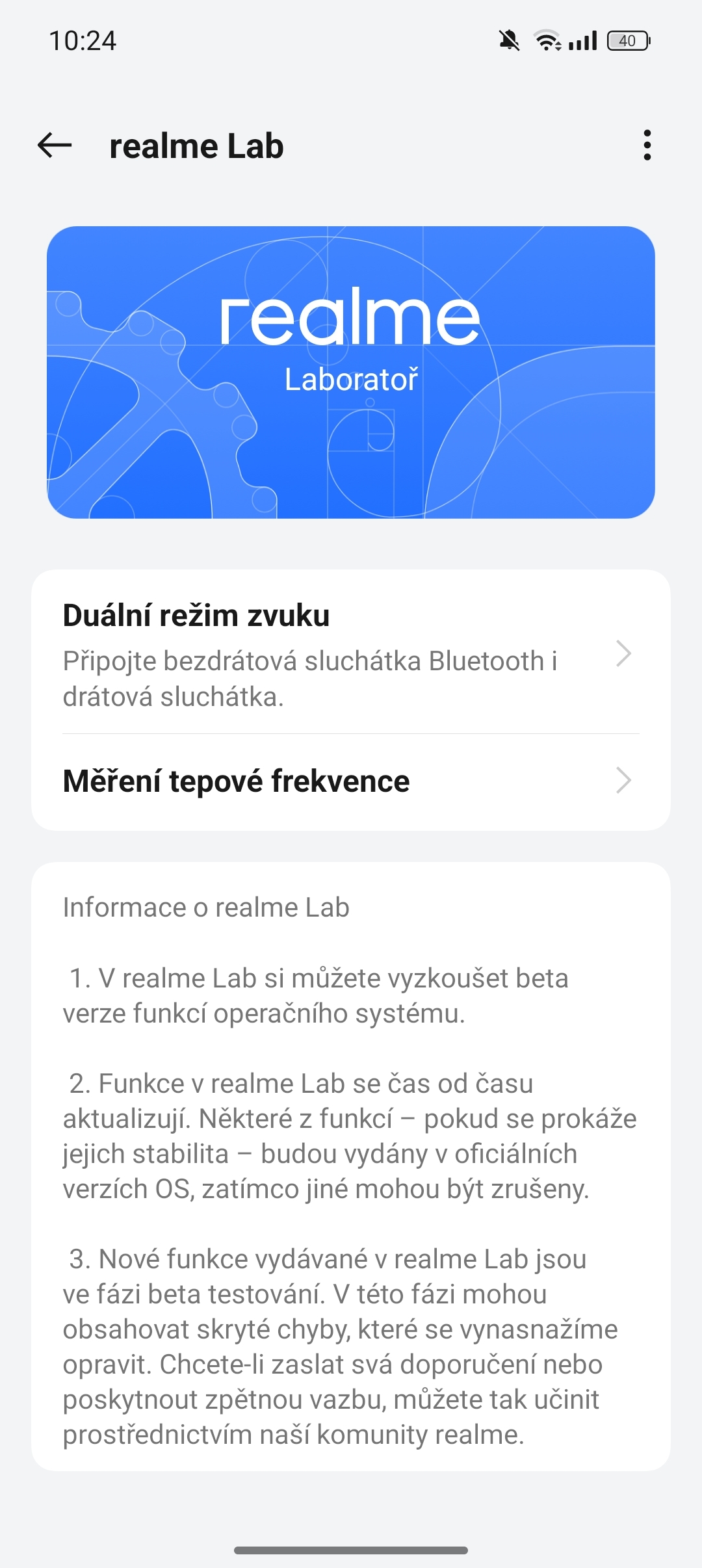Tap the navigation gesture bar at bottom

351,1550
